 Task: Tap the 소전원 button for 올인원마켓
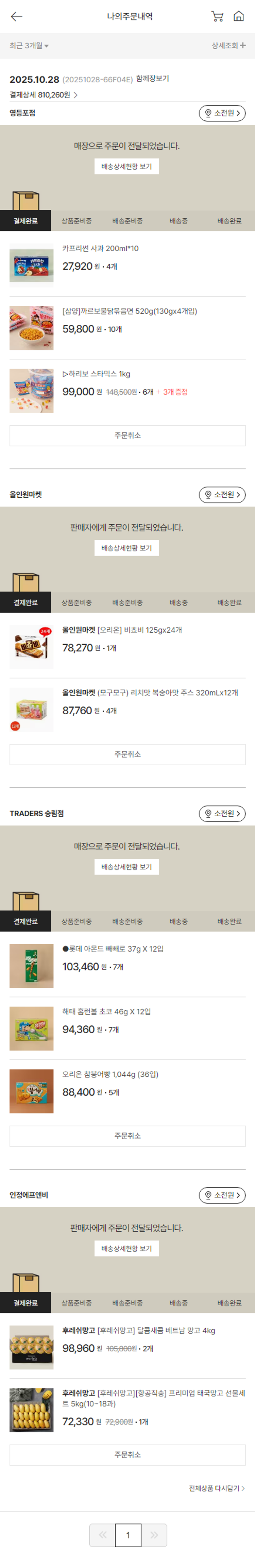pyautogui.click(x=222, y=495)
